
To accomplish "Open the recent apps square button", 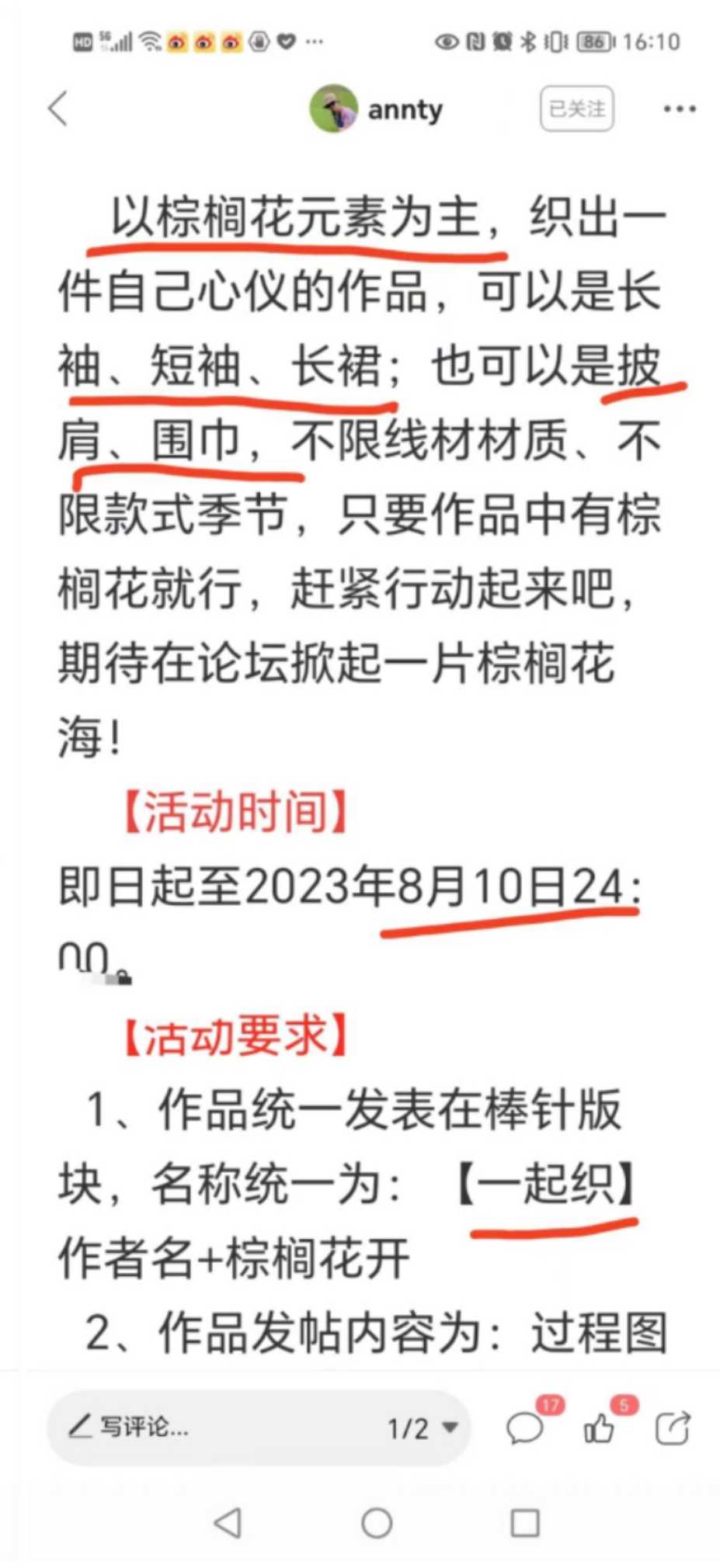I will [525, 1523].
